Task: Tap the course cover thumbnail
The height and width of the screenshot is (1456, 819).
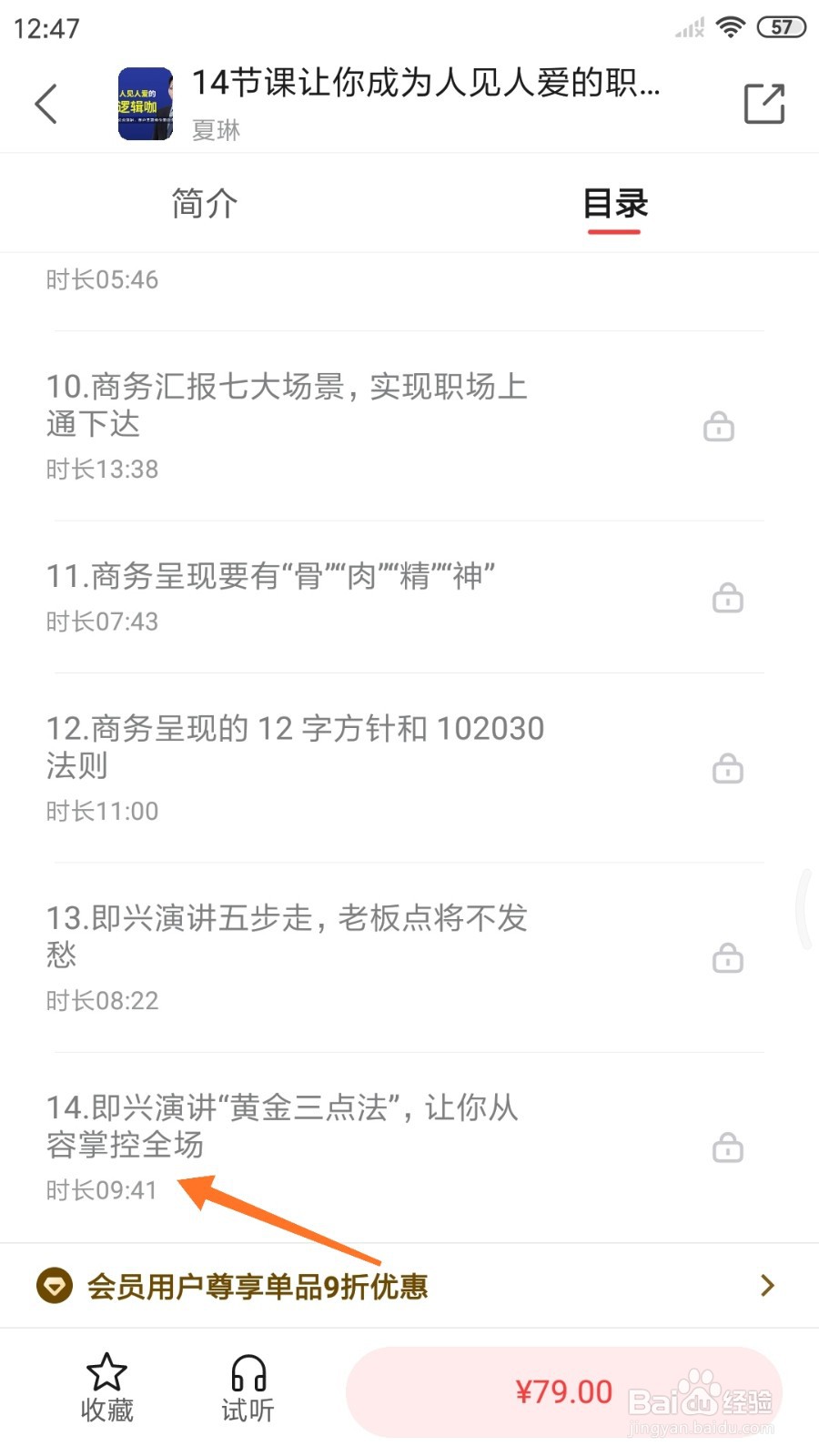Action: (146, 104)
